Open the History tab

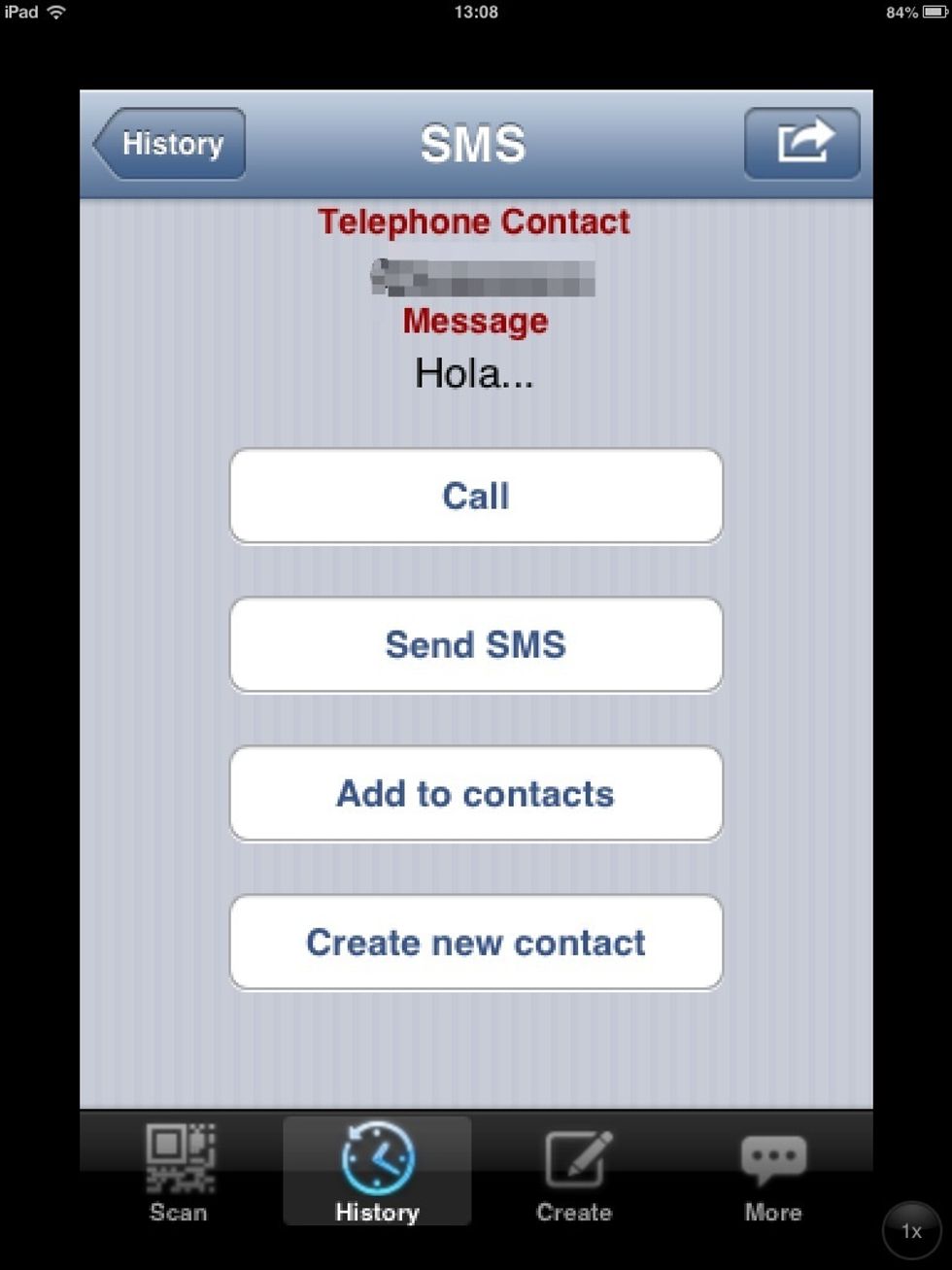pos(377,1171)
